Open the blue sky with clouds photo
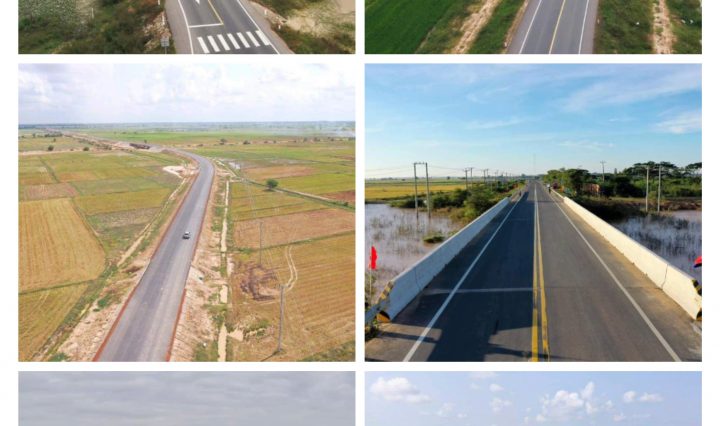The image size is (720, 426). click(532, 399)
